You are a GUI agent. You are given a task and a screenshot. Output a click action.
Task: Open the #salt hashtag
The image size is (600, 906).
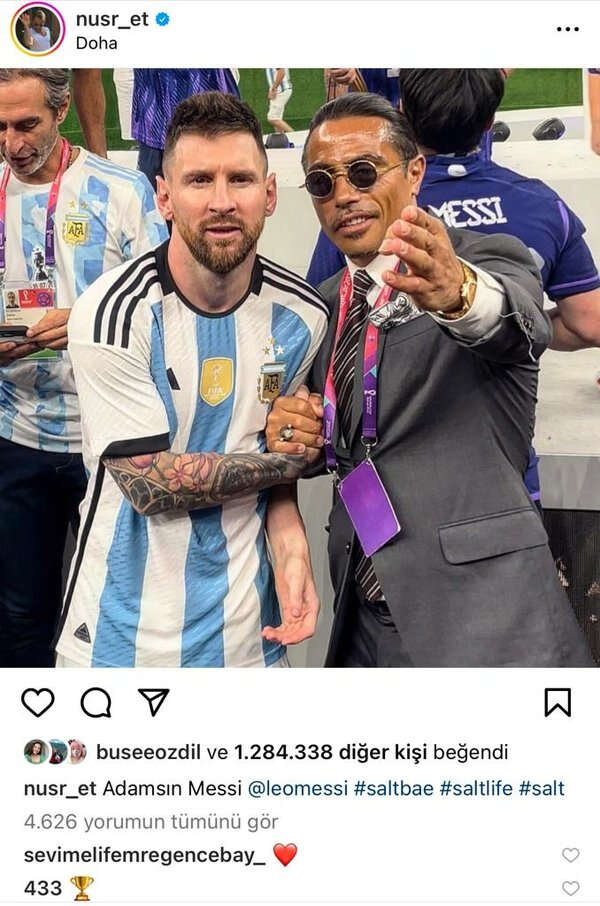click(x=541, y=788)
